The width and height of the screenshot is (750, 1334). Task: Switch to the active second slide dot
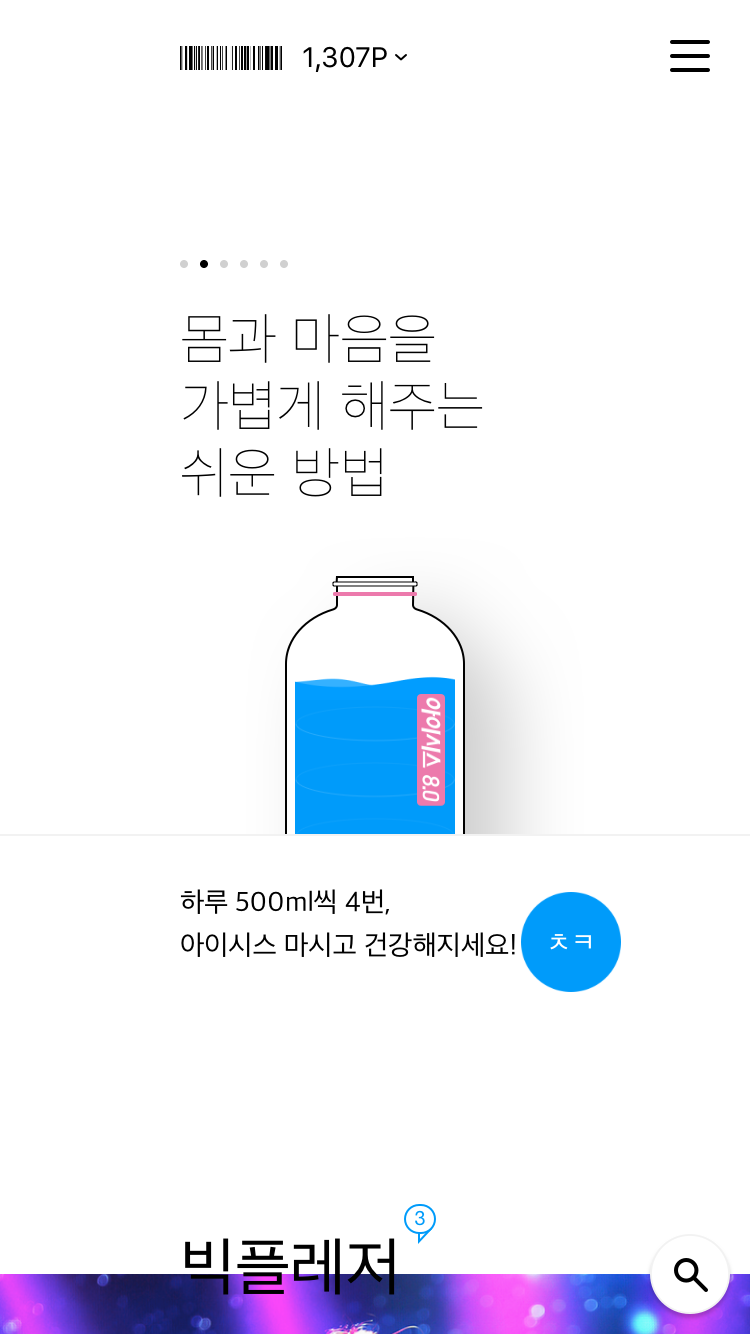(x=204, y=264)
